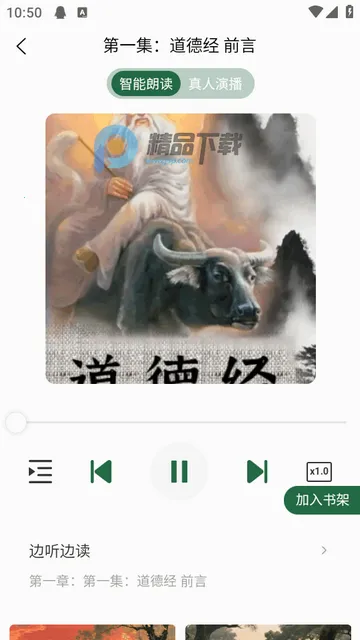This screenshot has width=360, height=640.
Task: Tap 加入书架 to add to bookshelf
Action: click(322, 500)
